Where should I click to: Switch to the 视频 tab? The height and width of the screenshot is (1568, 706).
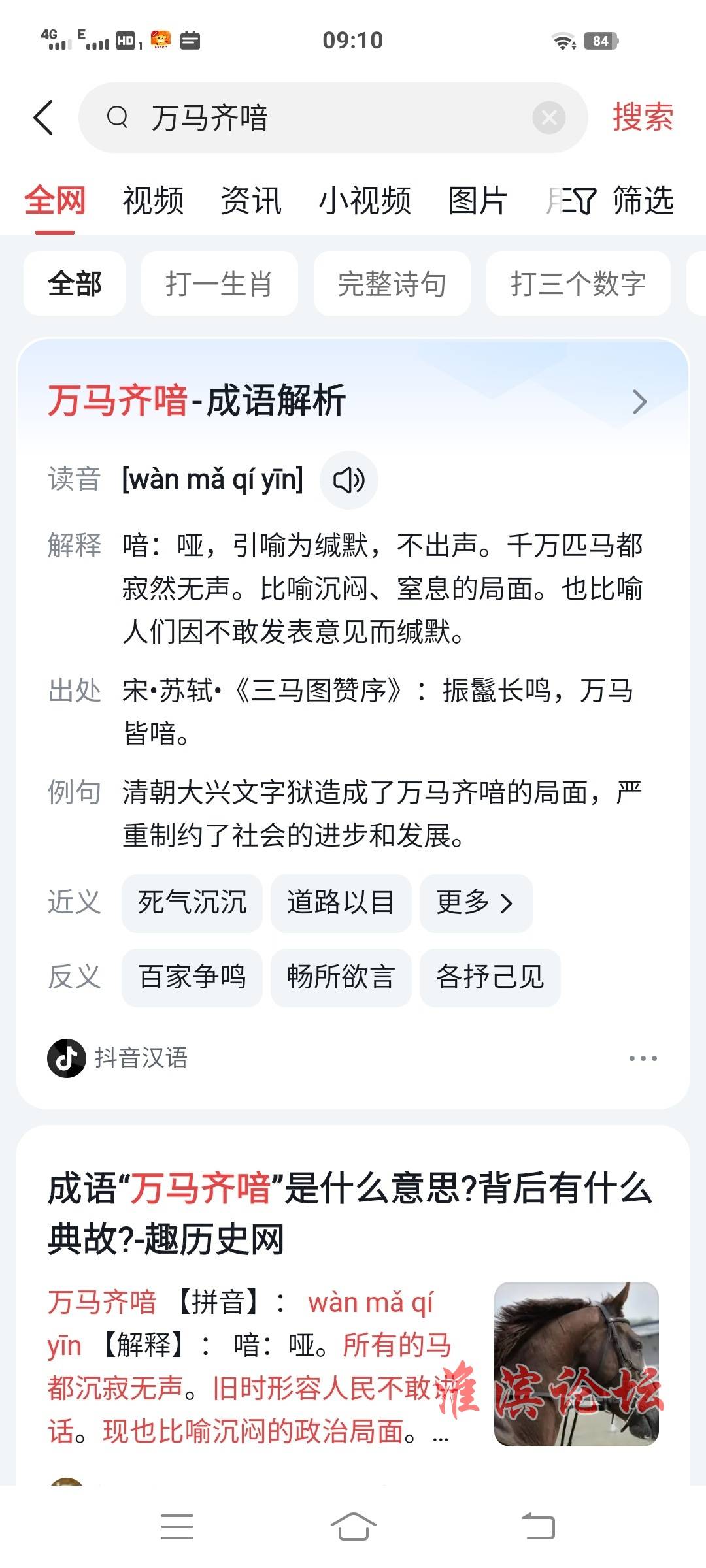coord(153,200)
